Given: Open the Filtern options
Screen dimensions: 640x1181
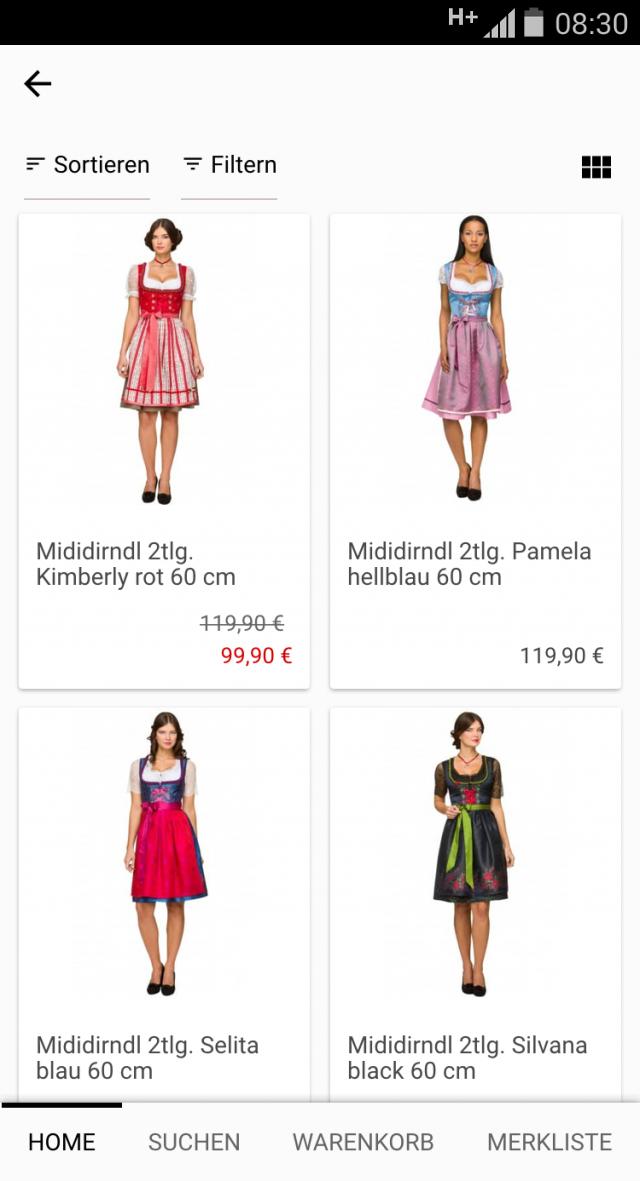Looking at the screenshot, I should (x=230, y=165).
